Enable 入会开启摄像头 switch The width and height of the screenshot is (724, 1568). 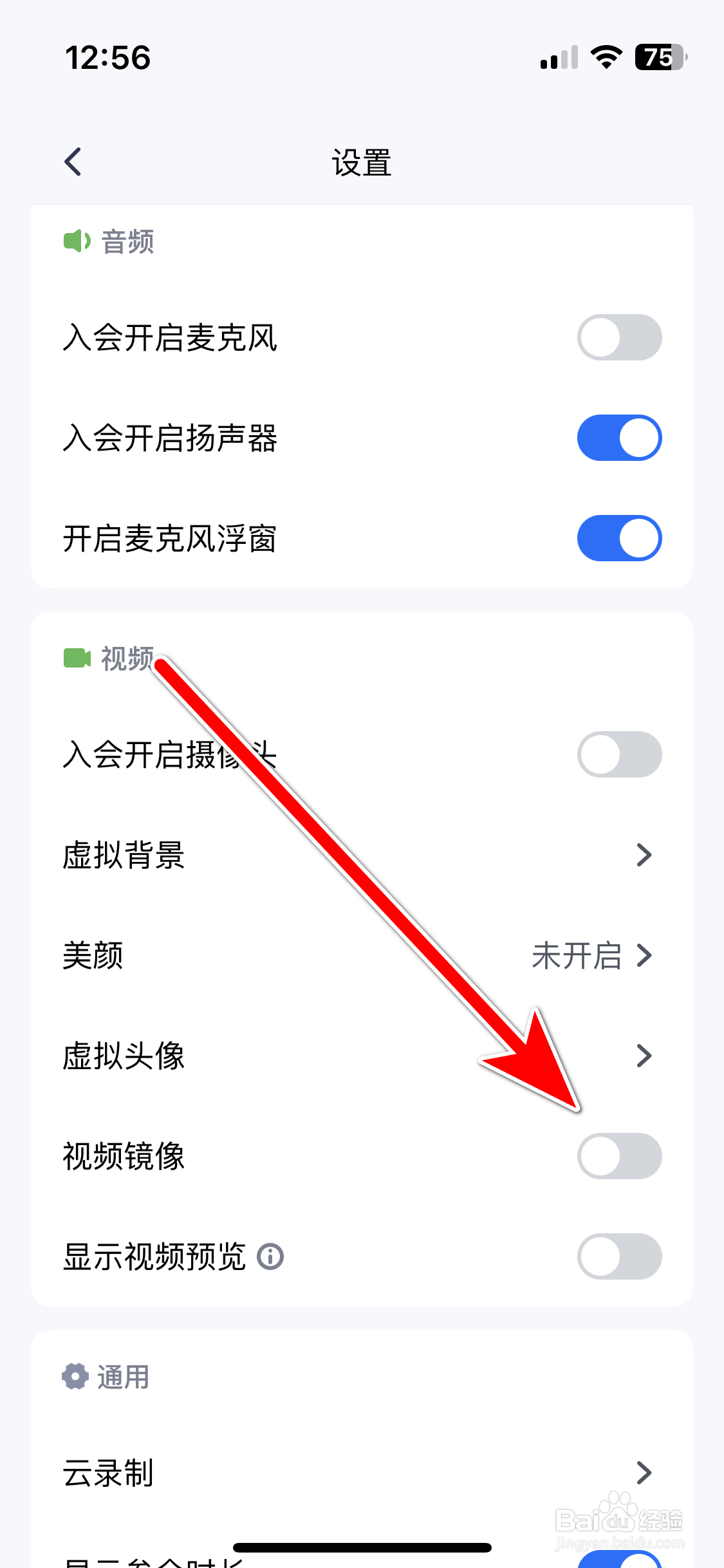[x=619, y=754]
